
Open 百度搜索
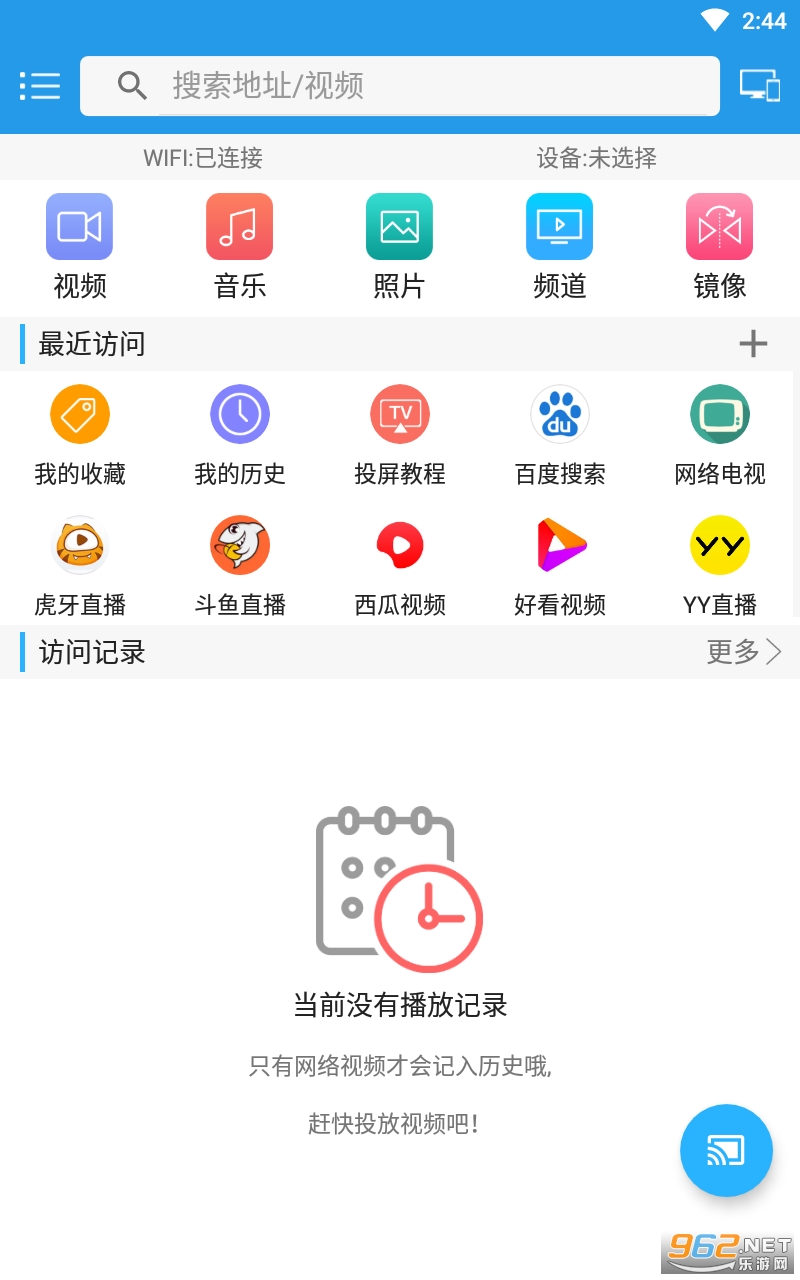(x=560, y=436)
